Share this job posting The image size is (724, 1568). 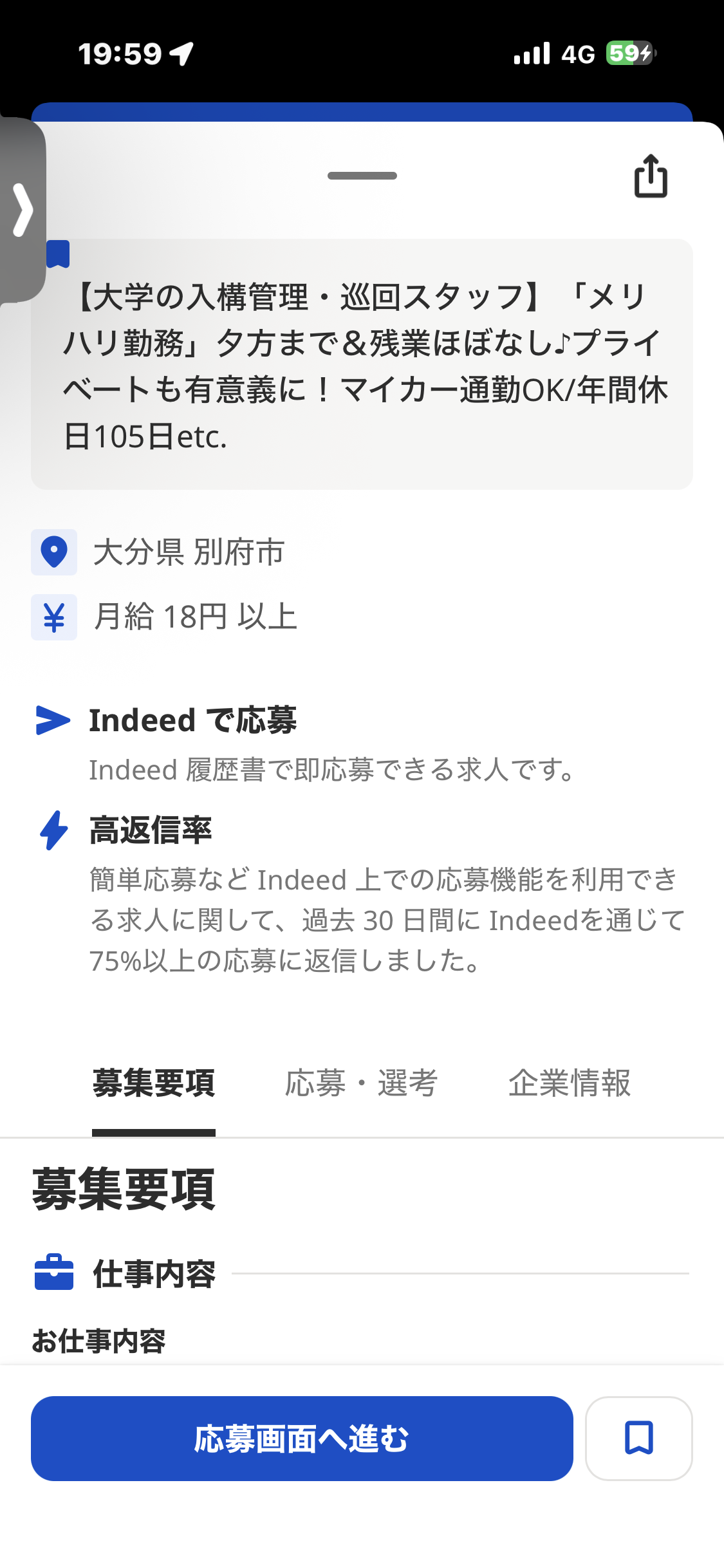(651, 176)
